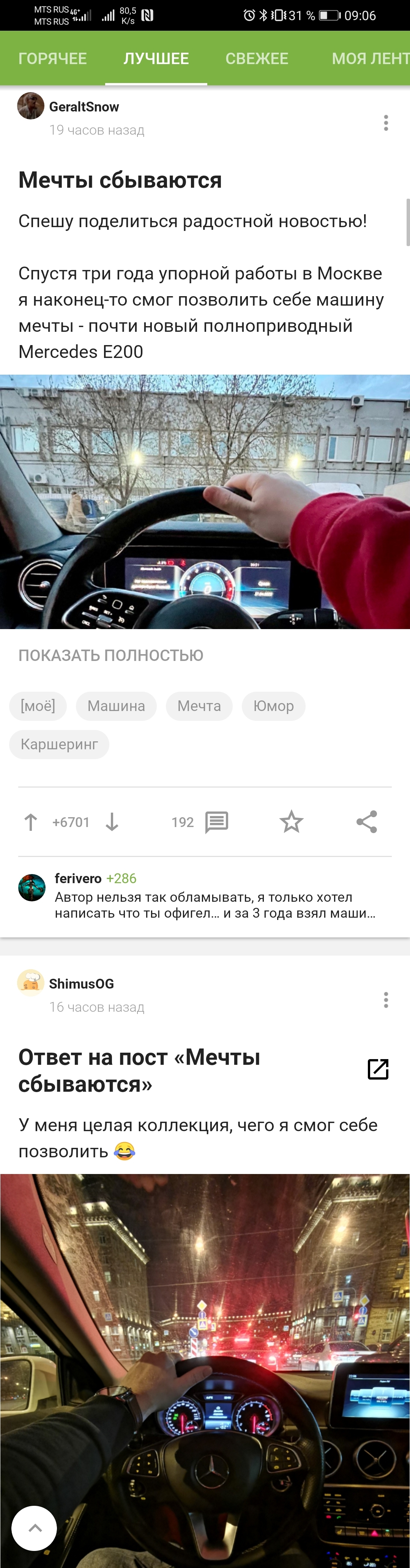The width and height of the screenshot is (410, 1568).
Task: Switch to the ГОРЯЧЕЕ tab
Action: [52, 58]
